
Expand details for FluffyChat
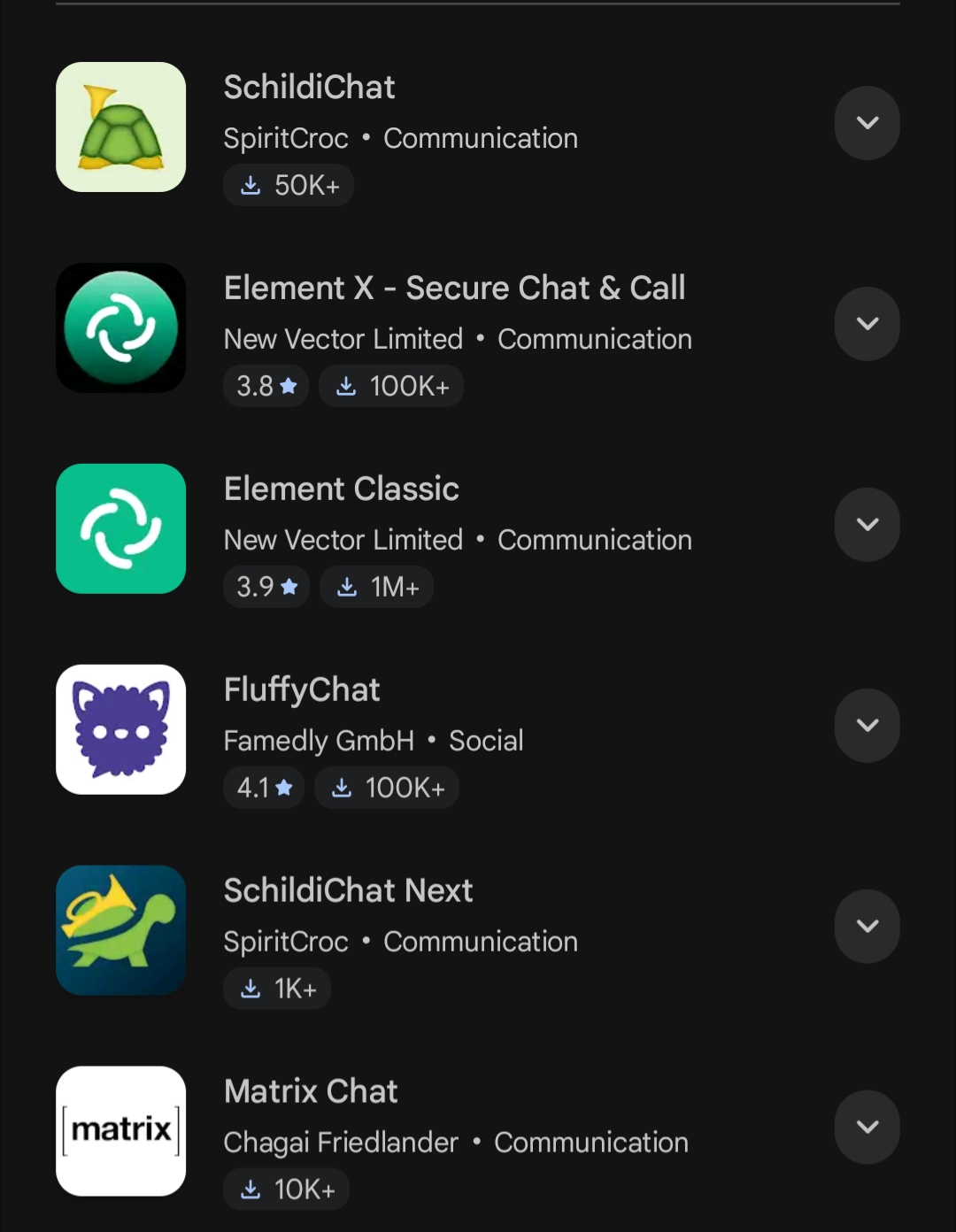[867, 726]
